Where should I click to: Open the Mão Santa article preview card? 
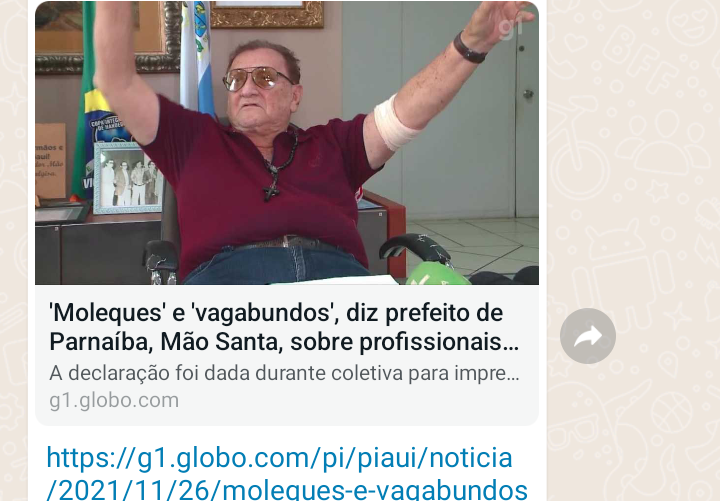[285, 353]
